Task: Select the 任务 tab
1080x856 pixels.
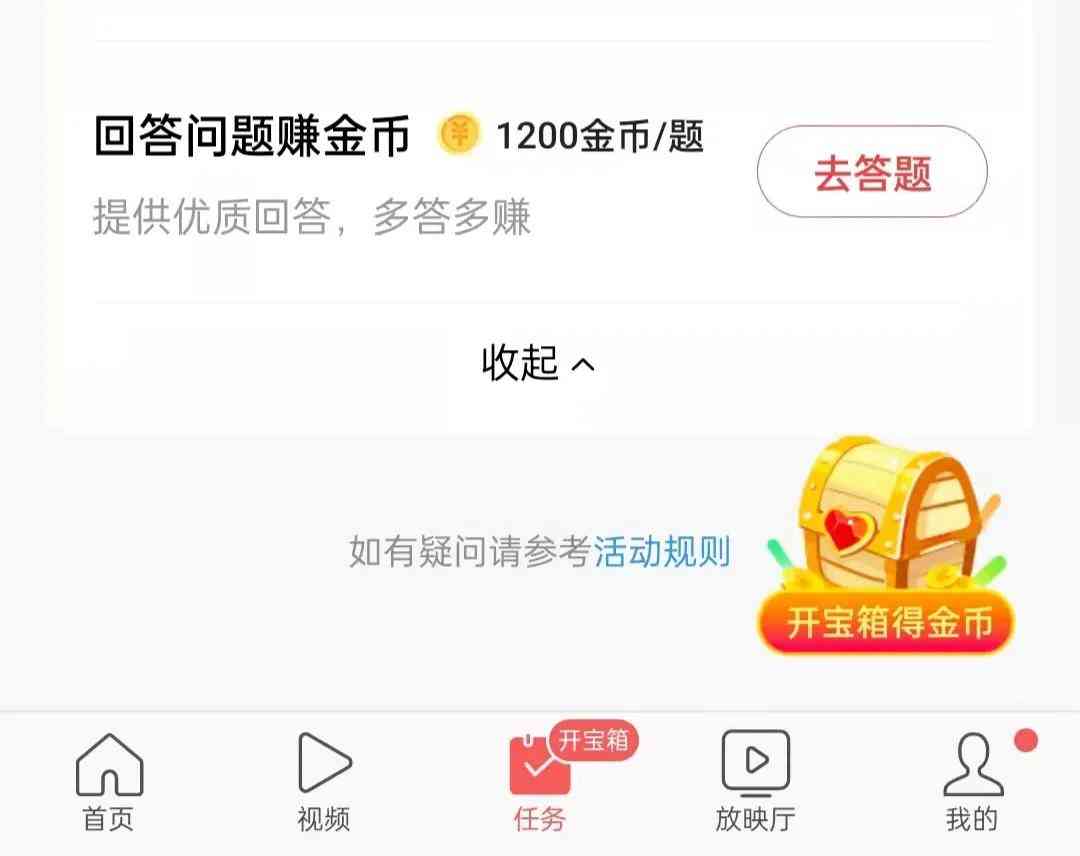Action: [x=540, y=783]
